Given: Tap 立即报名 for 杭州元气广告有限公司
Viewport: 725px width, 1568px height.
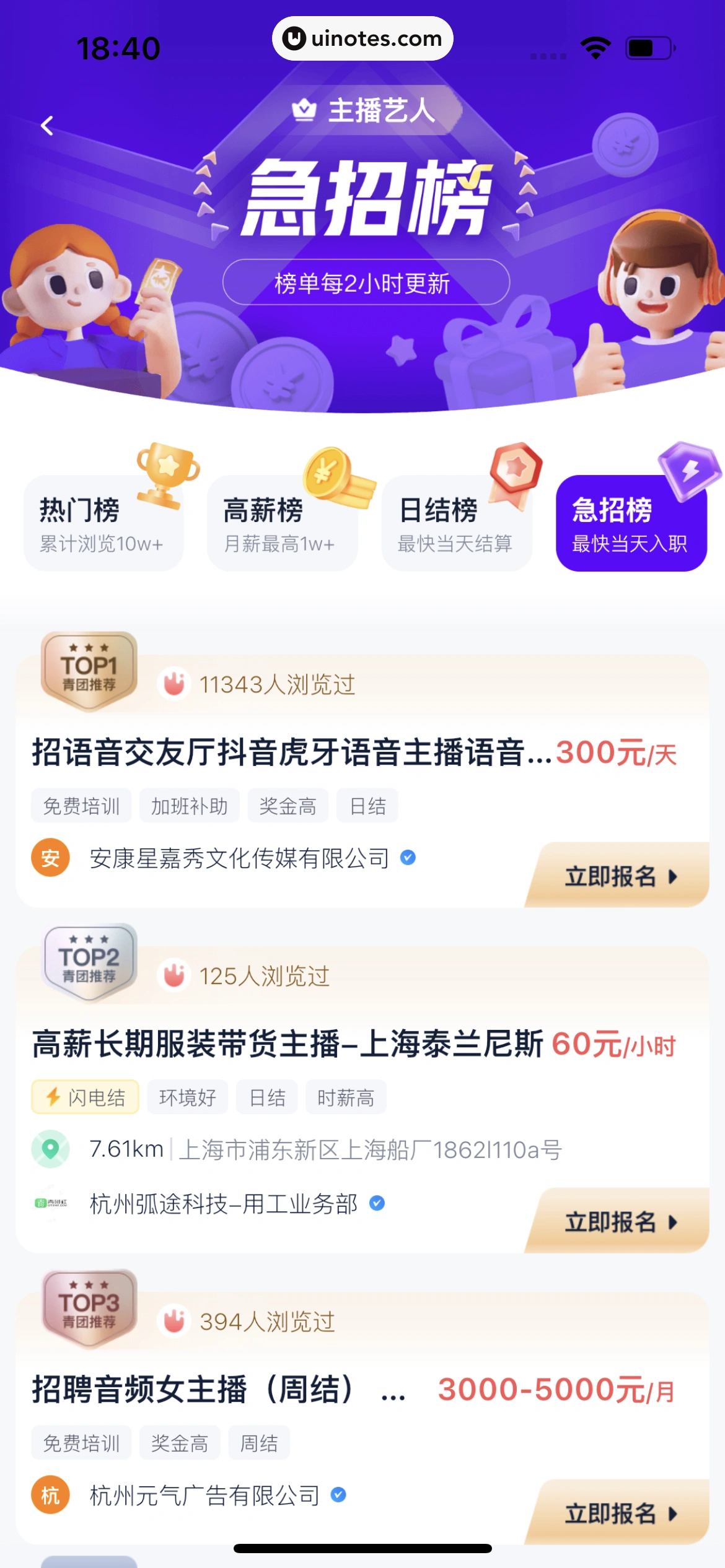Looking at the screenshot, I should [618, 1514].
